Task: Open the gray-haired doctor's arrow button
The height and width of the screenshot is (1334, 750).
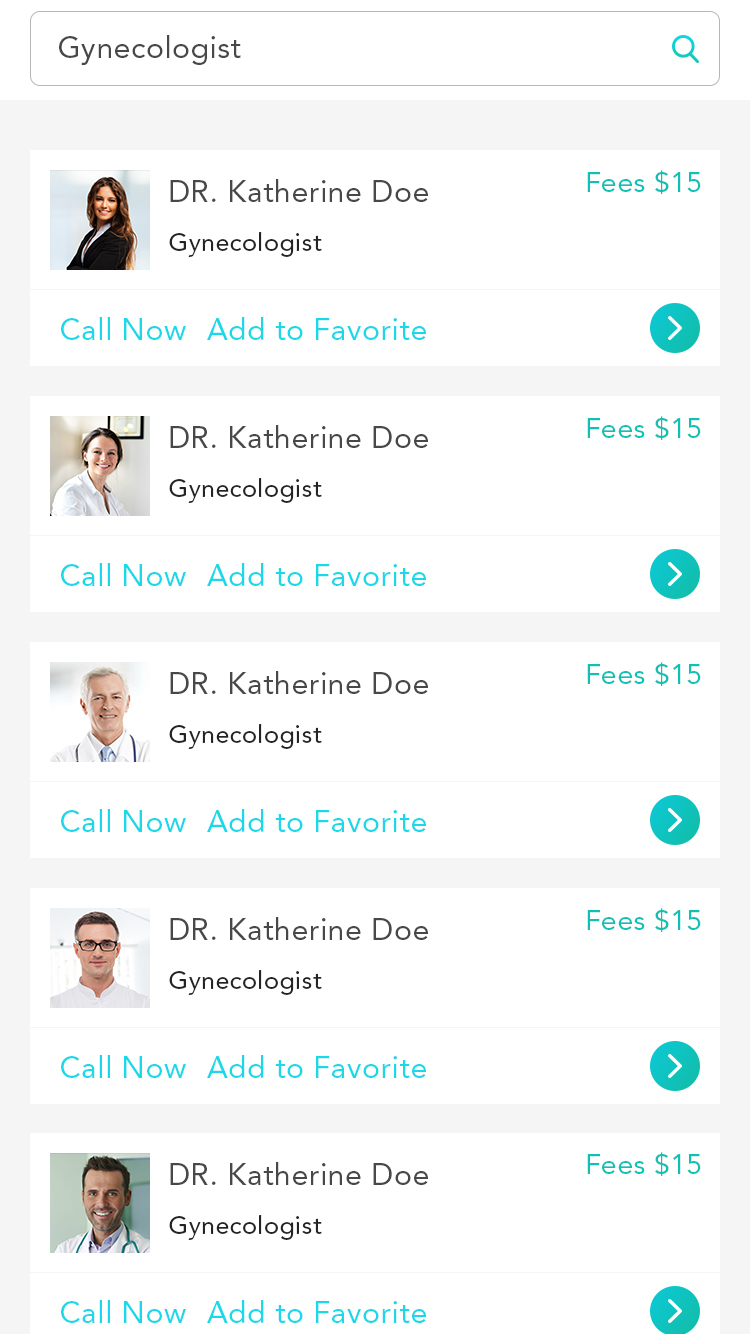Action: [675, 820]
